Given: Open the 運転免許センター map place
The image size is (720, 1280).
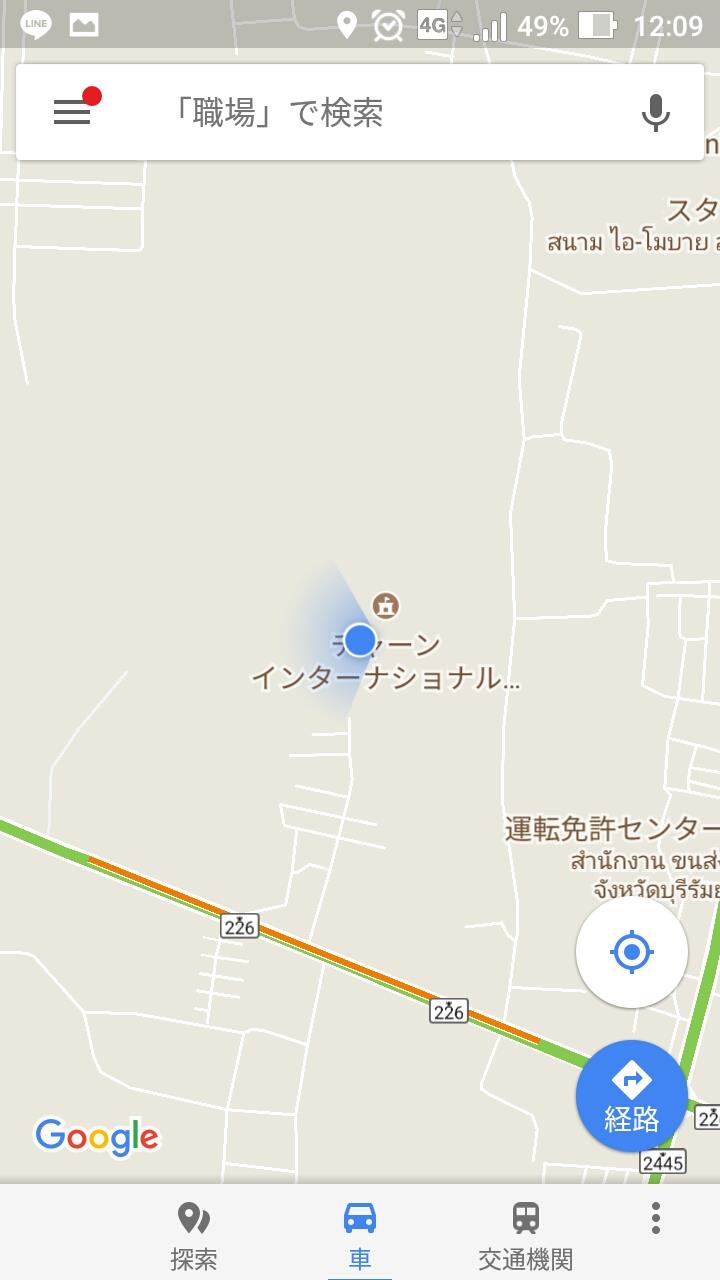Looking at the screenshot, I should click(612, 829).
